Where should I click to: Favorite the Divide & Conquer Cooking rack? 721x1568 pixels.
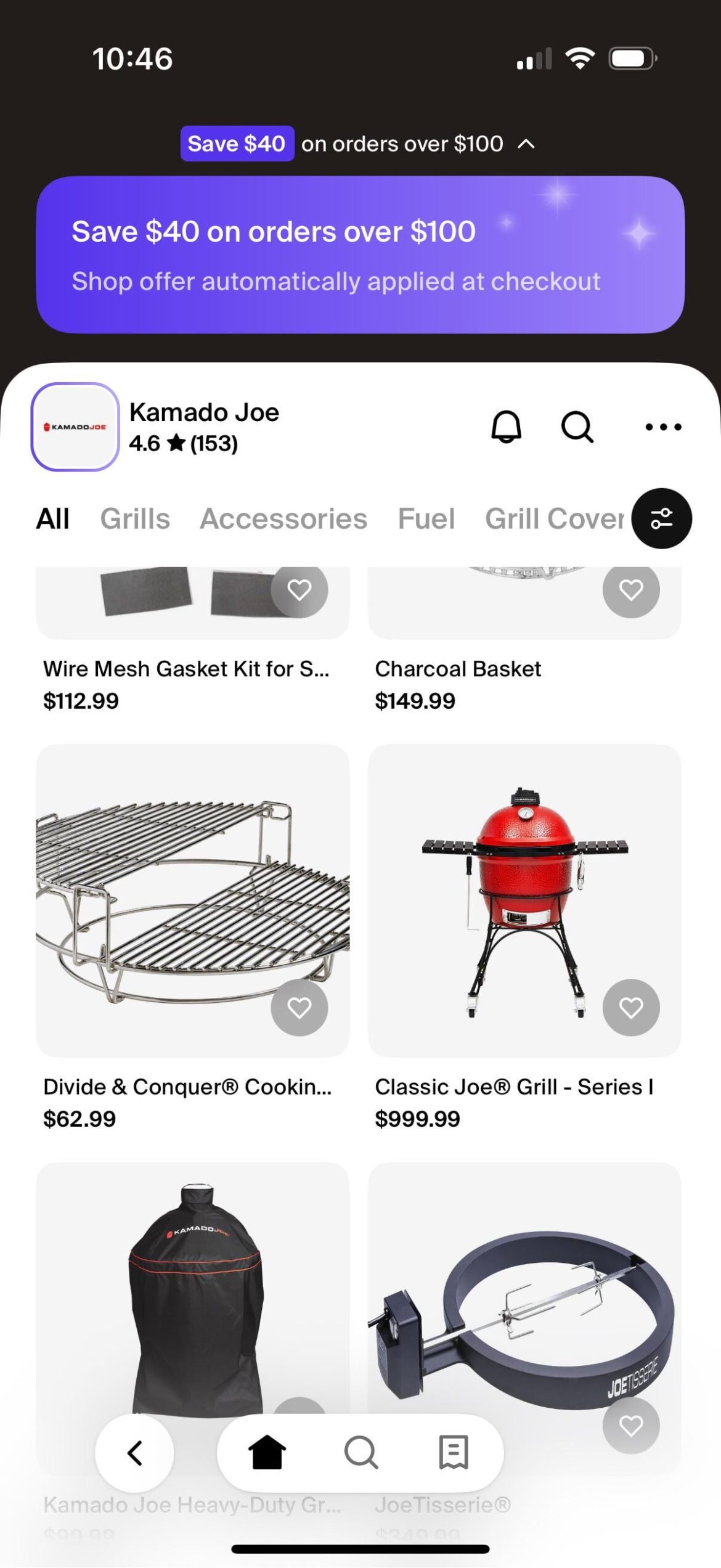(299, 1006)
